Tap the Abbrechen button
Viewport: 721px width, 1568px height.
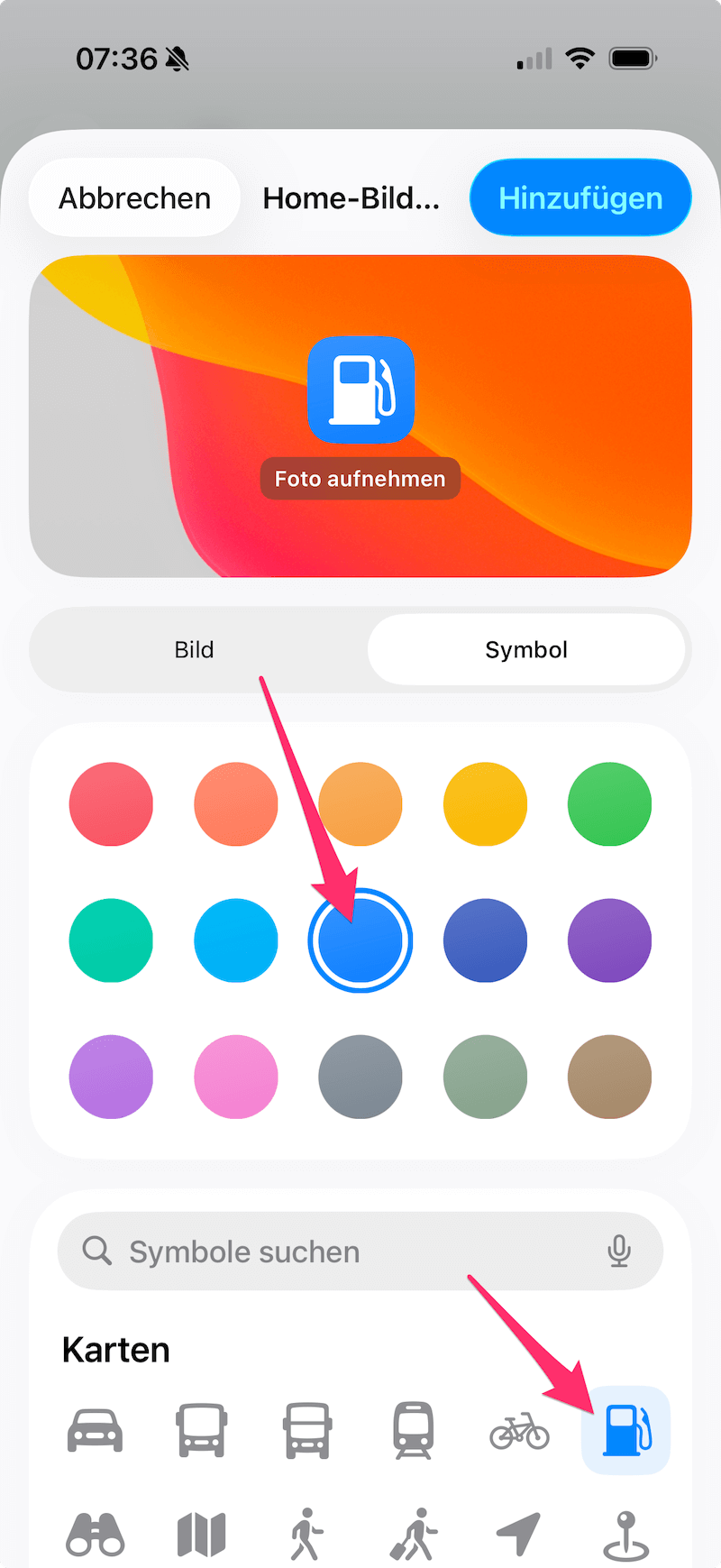coord(133,197)
